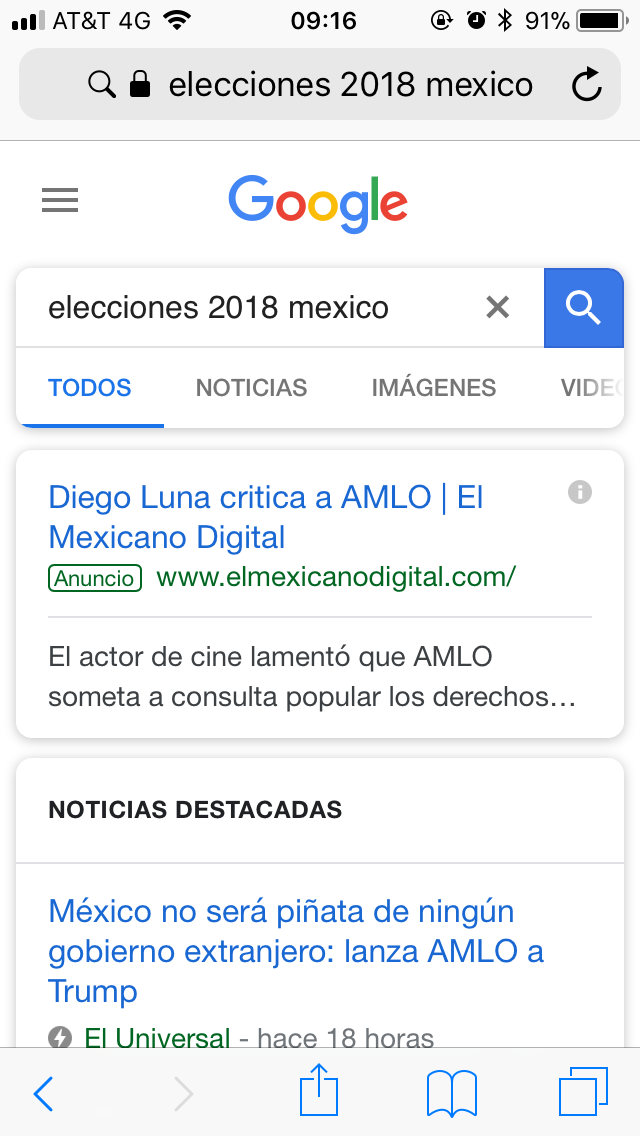Open Diego Luna critica a AMLO ad
This screenshot has height=1136, width=640.
[266, 517]
